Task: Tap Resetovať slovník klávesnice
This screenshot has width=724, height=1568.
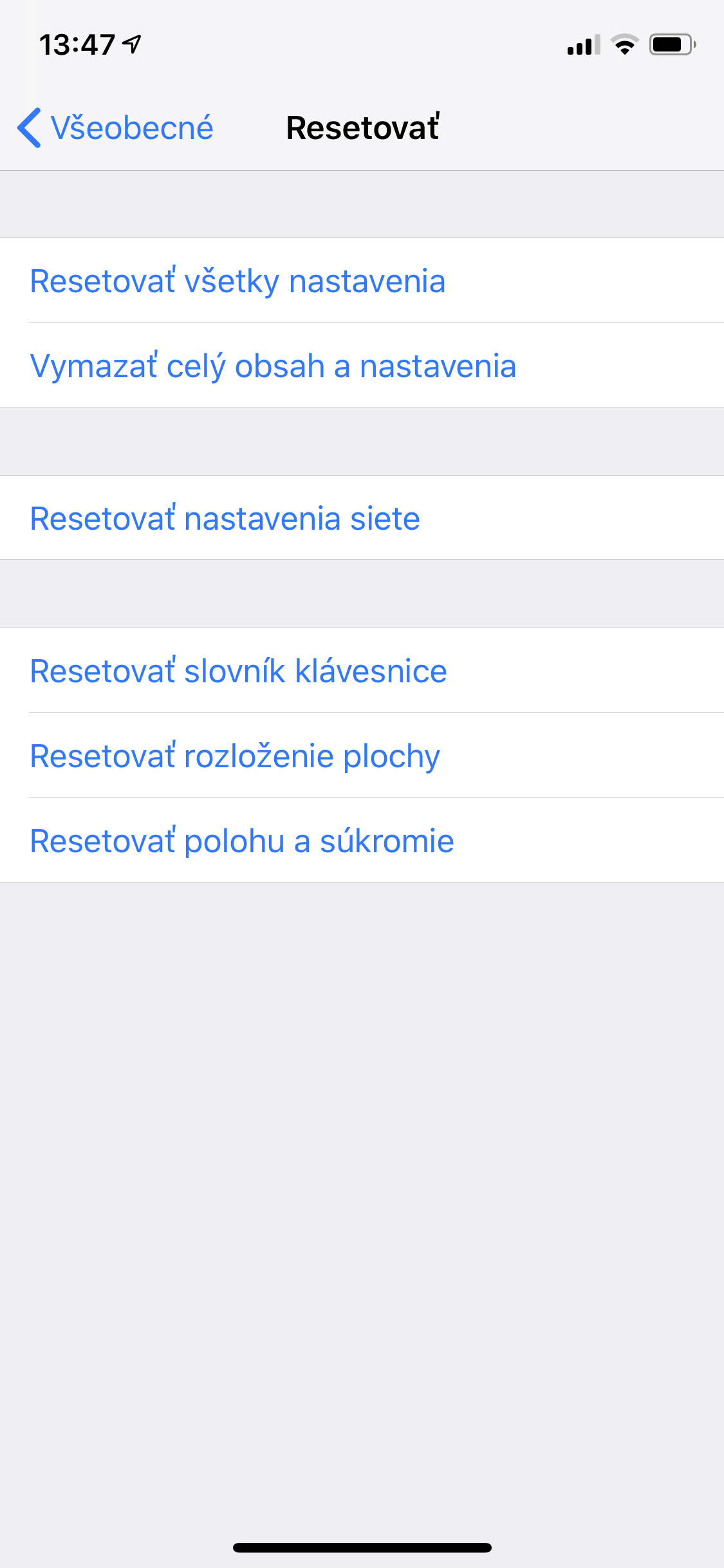Action: [x=362, y=671]
